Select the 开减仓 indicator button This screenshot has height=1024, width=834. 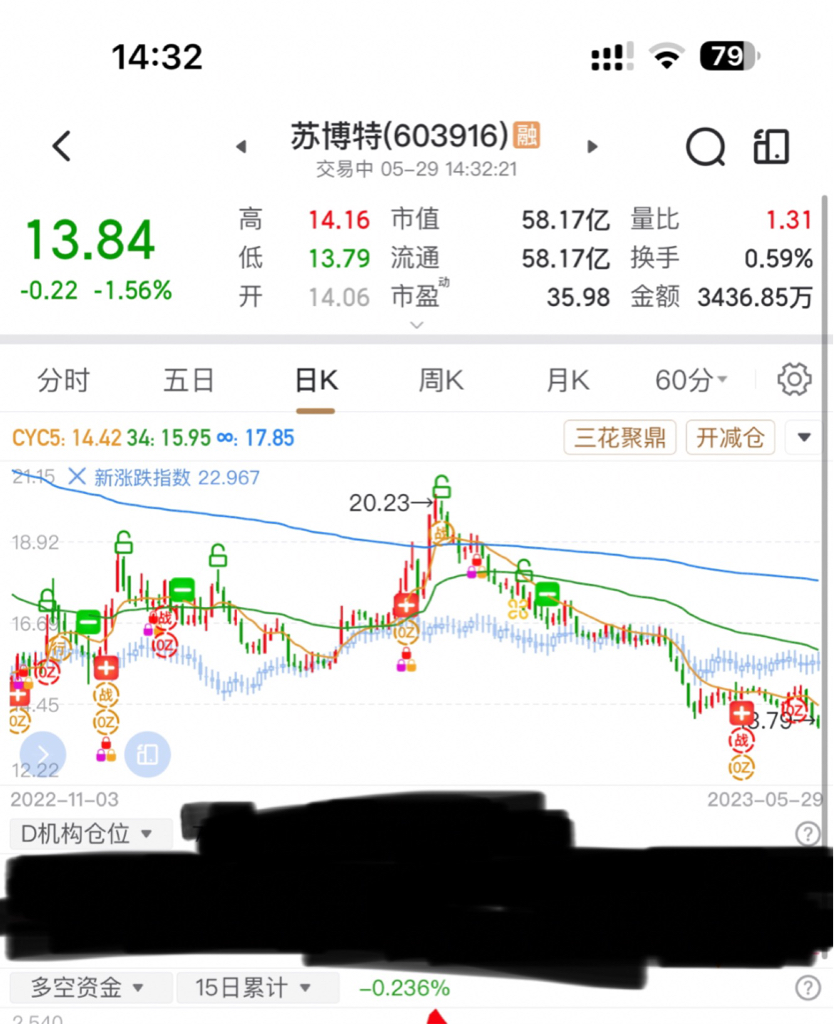[730, 438]
